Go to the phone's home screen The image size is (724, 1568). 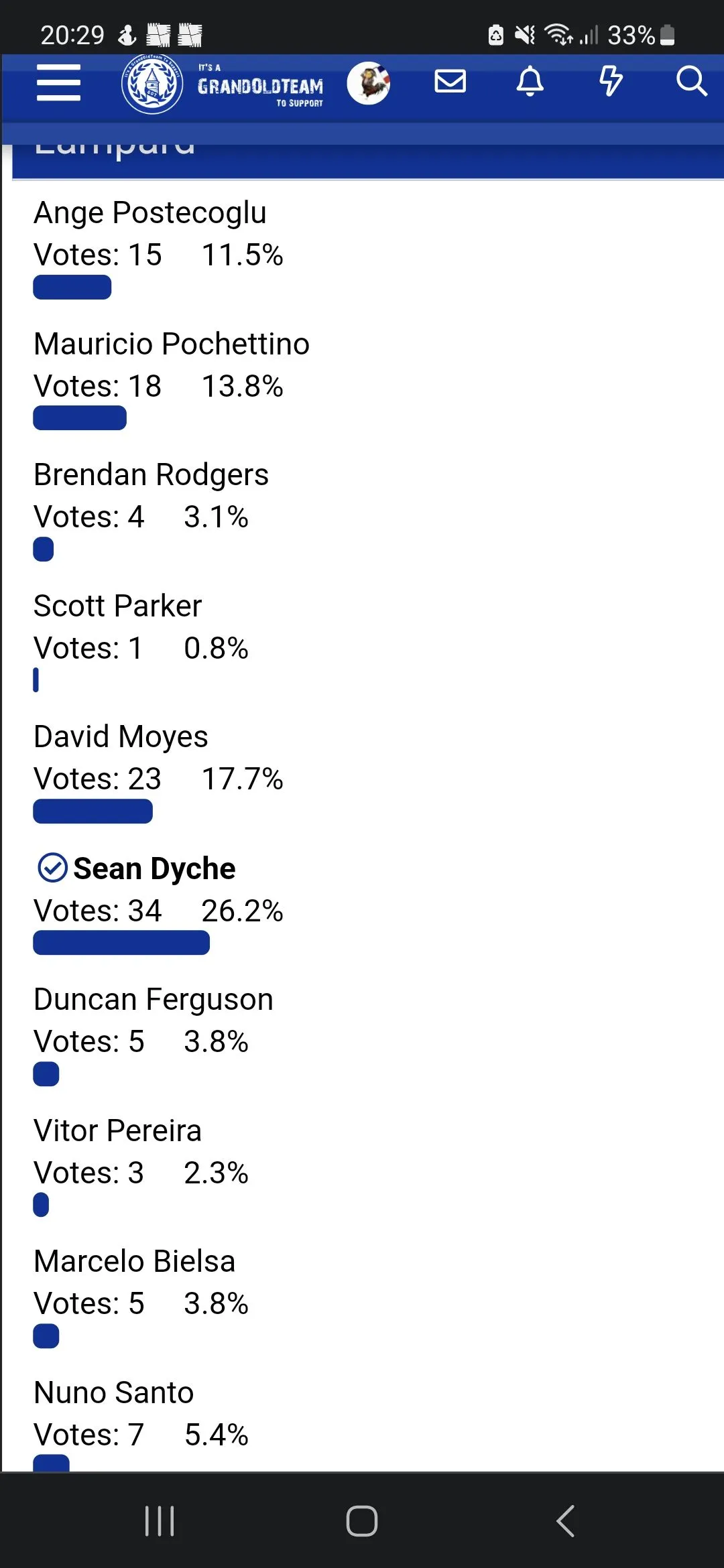click(x=362, y=1521)
